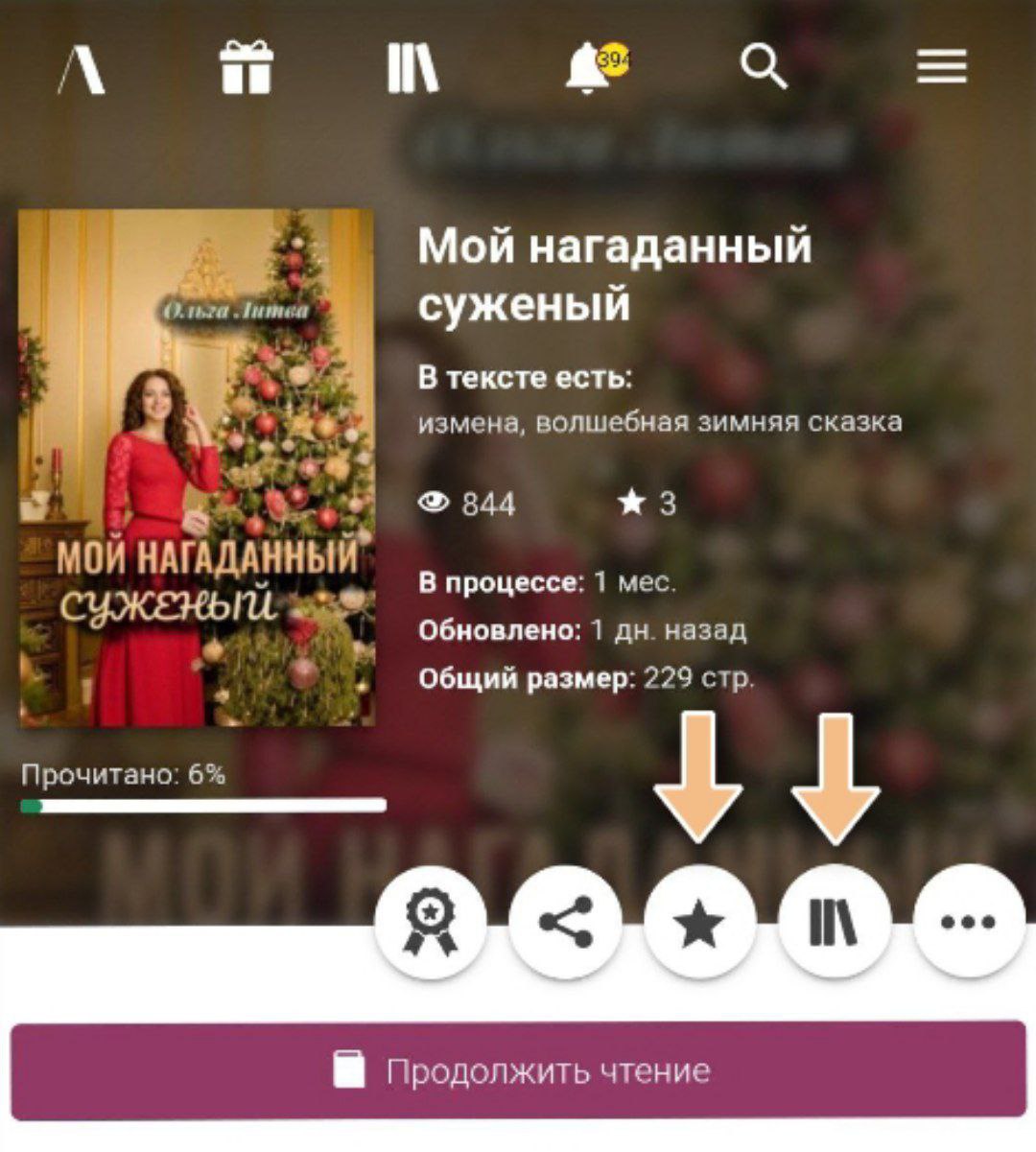Image resolution: width=1036 pixels, height=1152 pixels.
Task: Open the search icon
Action: click(764, 68)
